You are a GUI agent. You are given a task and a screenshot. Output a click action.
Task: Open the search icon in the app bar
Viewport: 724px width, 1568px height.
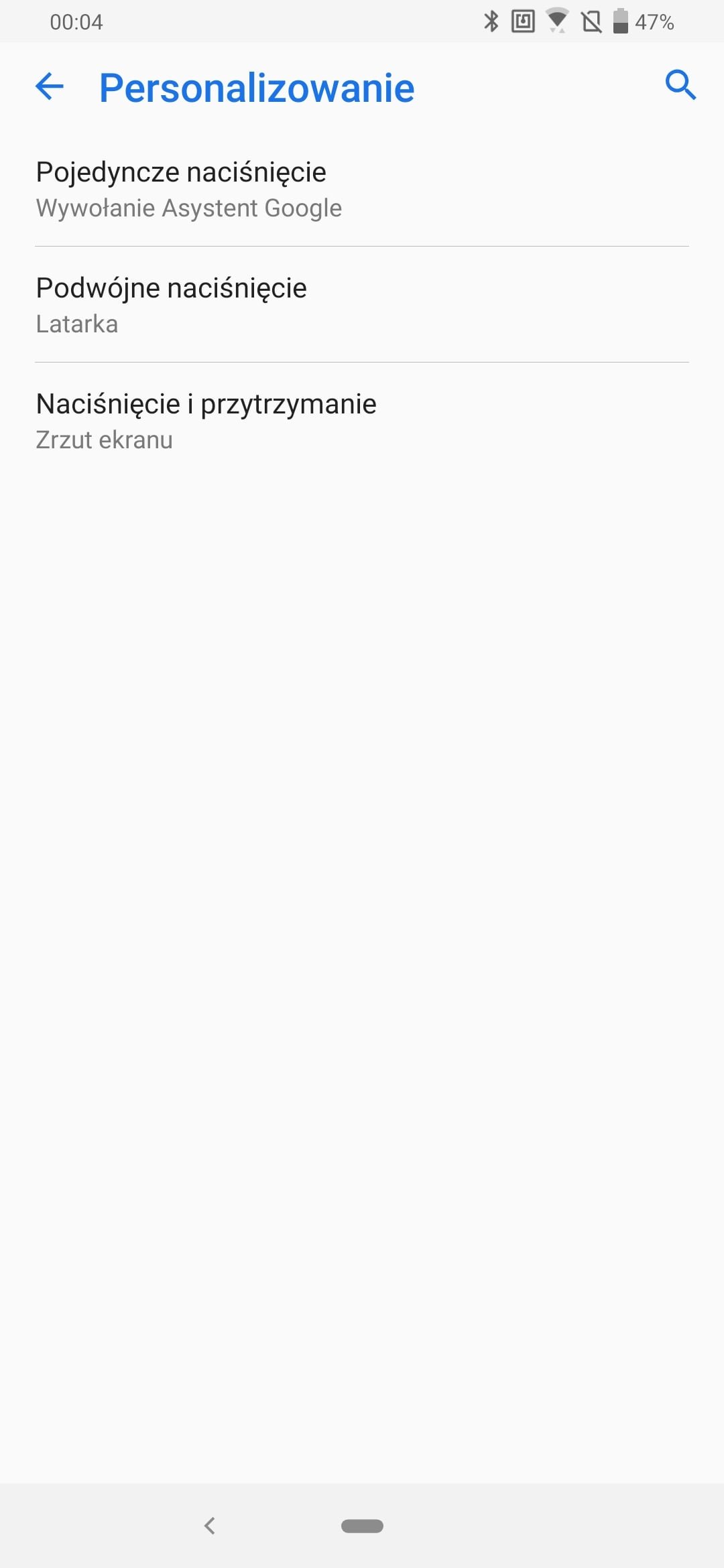click(x=680, y=85)
